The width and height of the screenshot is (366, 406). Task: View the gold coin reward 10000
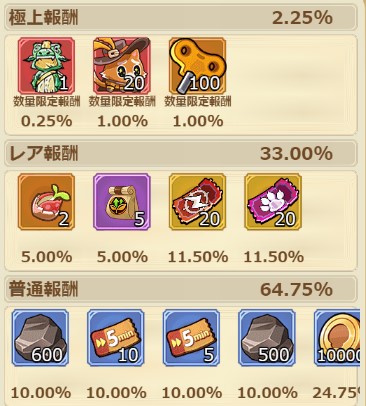point(337,337)
